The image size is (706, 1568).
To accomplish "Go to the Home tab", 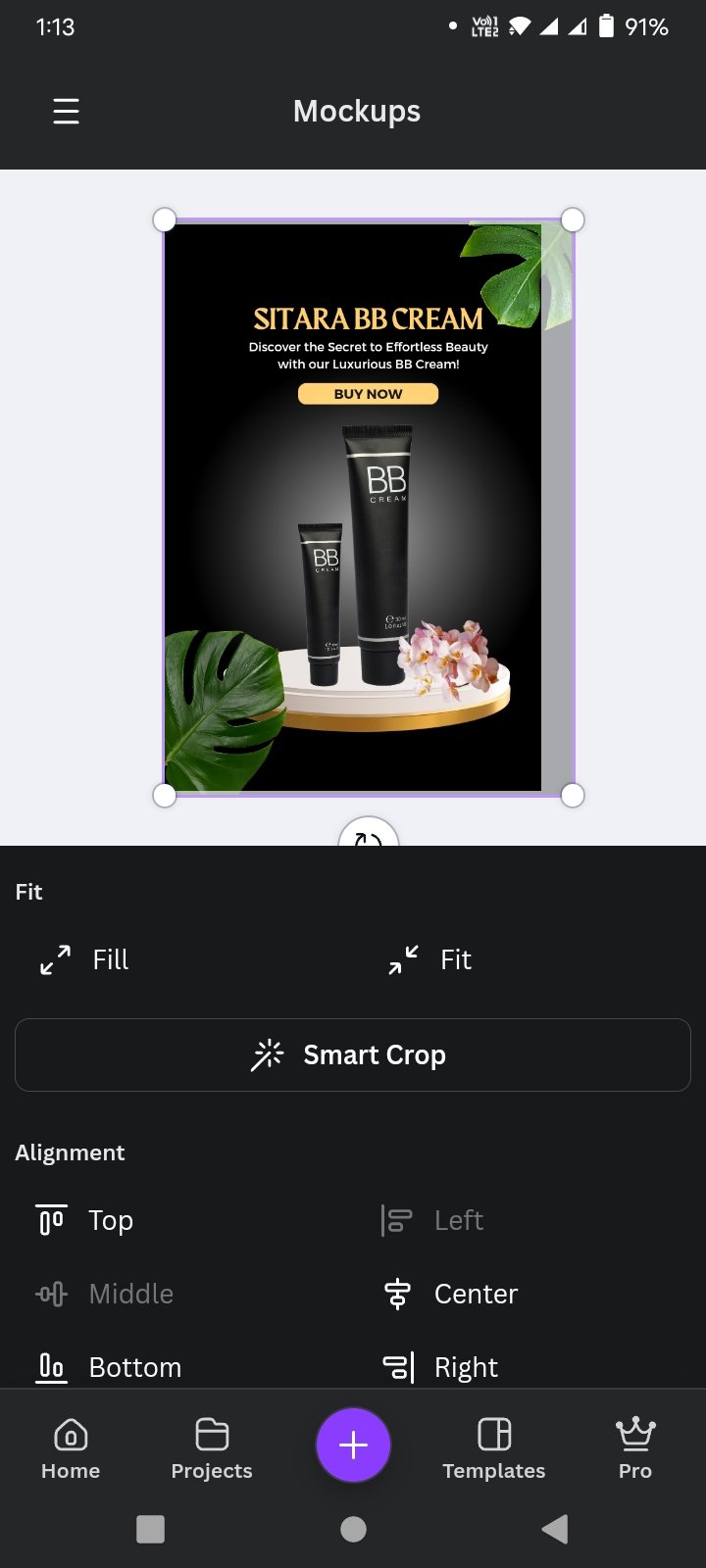I will 71,1448.
